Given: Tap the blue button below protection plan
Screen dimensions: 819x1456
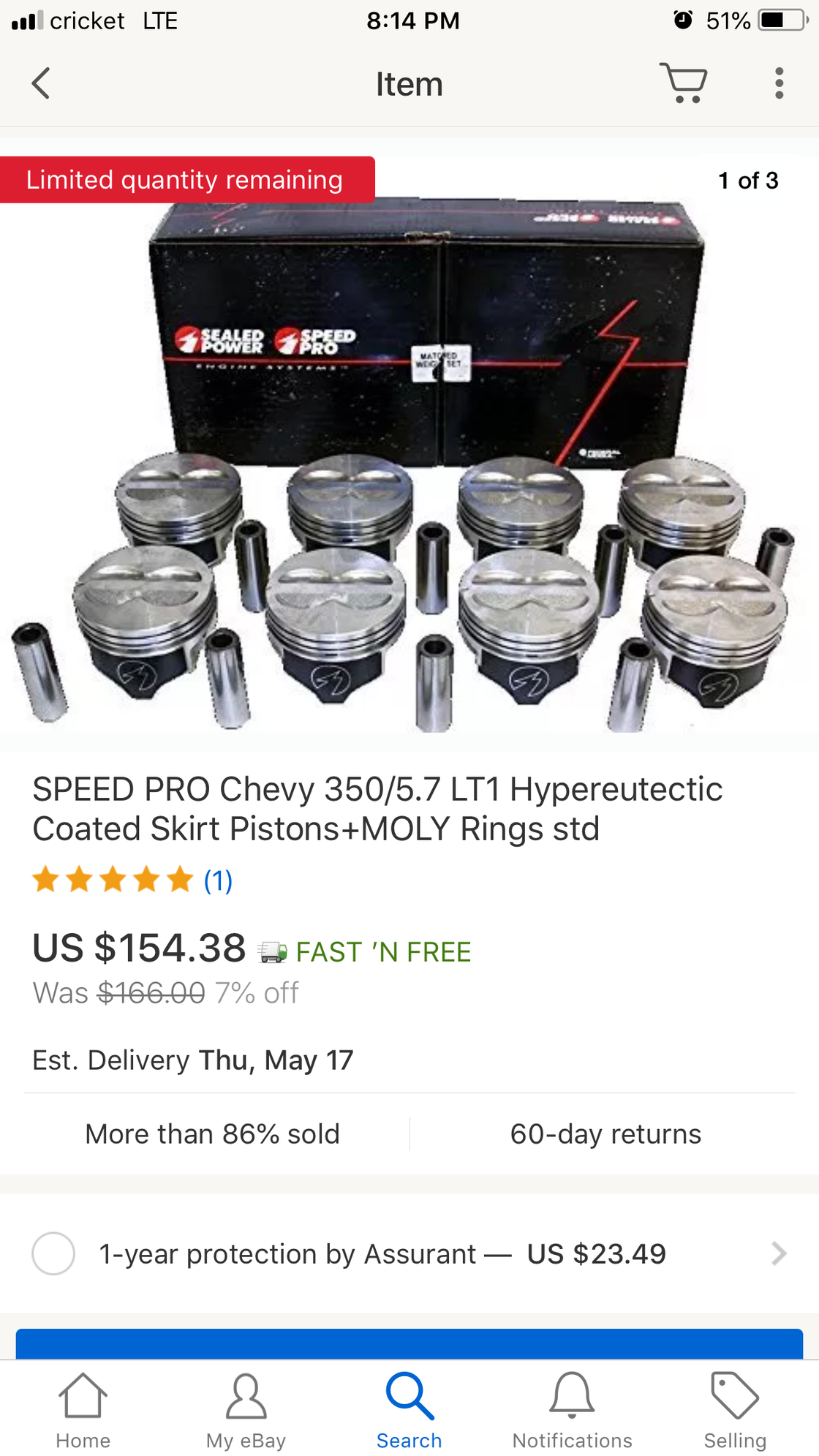Looking at the screenshot, I should [x=409, y=1344].
